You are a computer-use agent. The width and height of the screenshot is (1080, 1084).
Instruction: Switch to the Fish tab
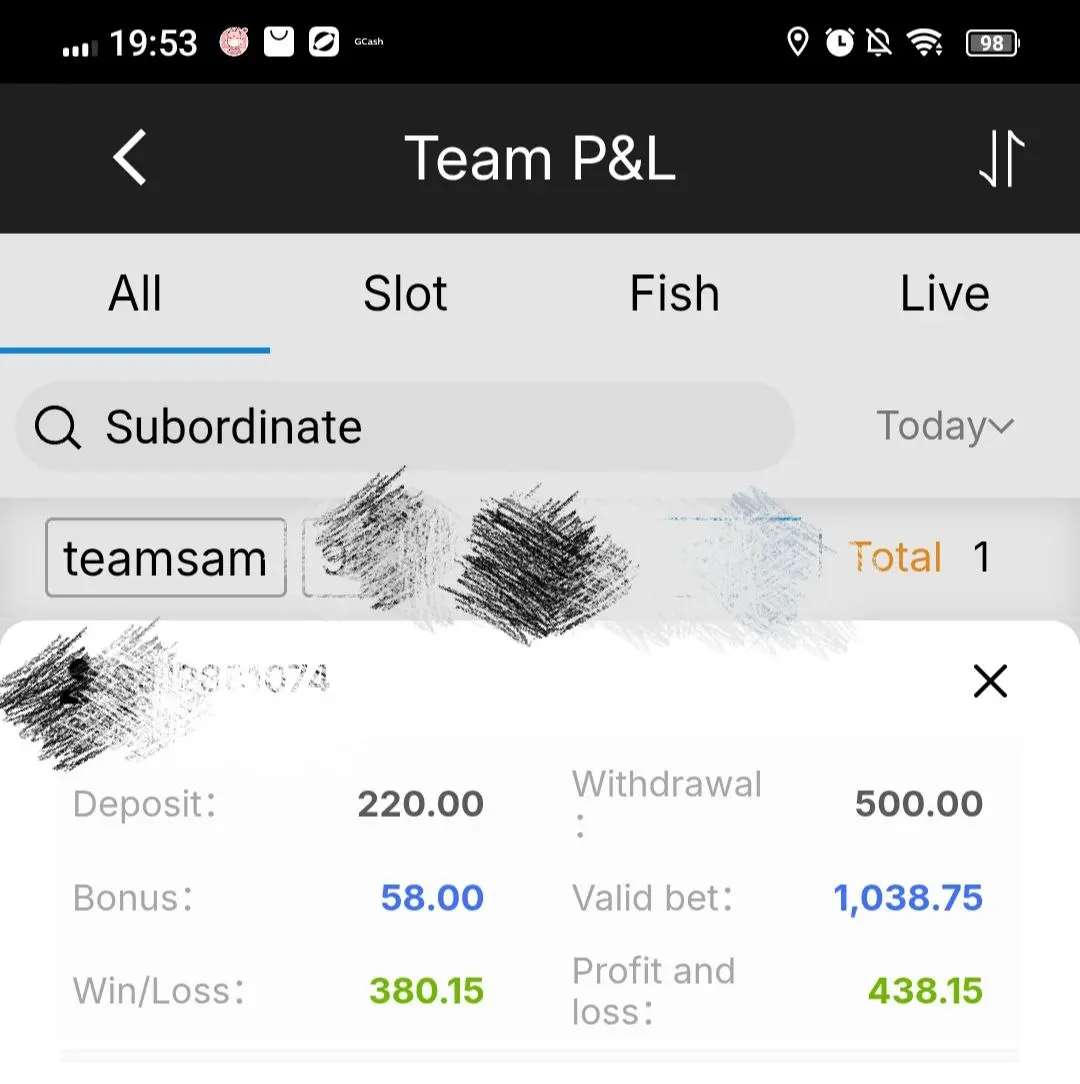pyautogui.click(x=675, y=294)
